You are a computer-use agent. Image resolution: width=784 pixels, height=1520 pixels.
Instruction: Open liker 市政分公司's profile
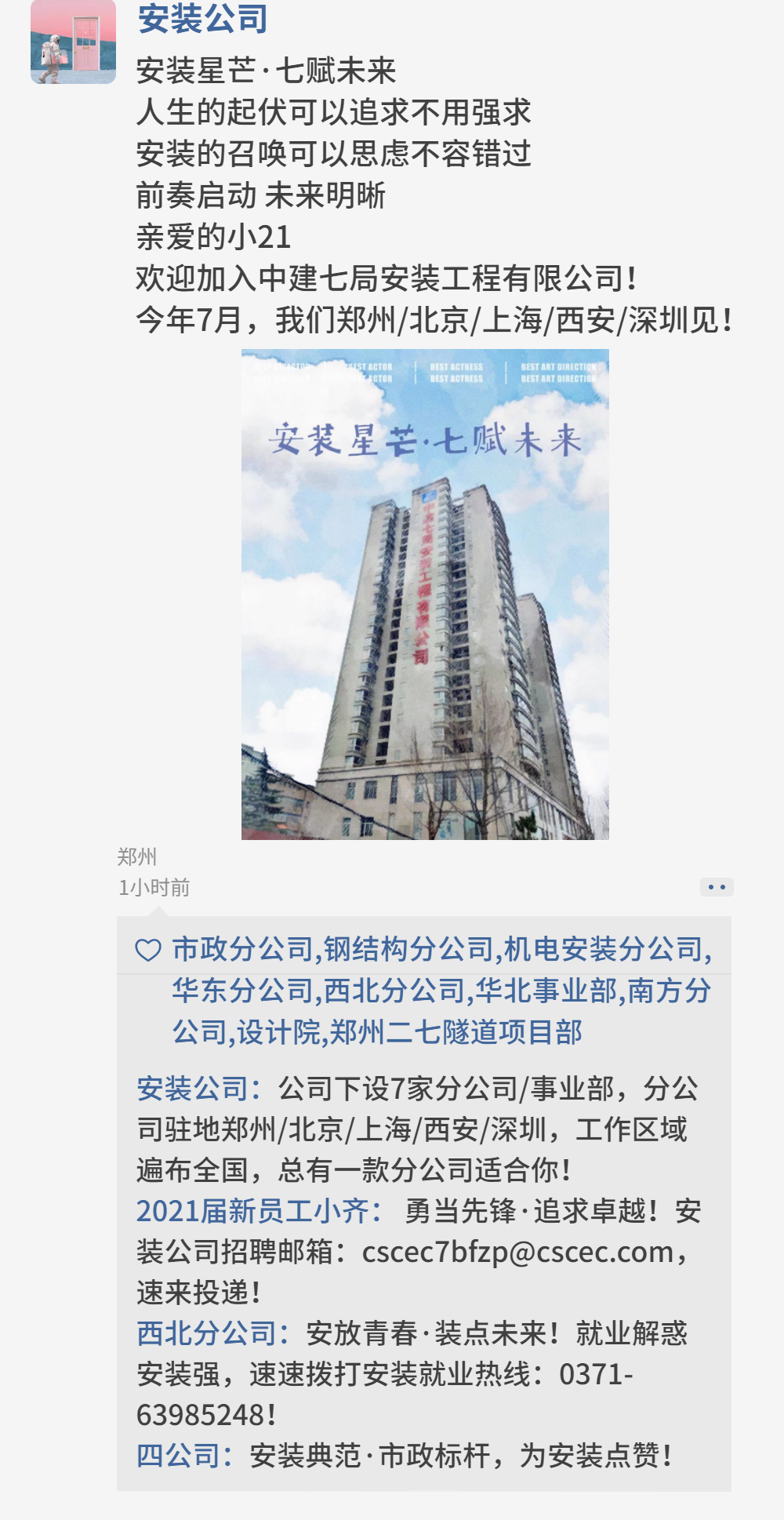tap(242, 950)
